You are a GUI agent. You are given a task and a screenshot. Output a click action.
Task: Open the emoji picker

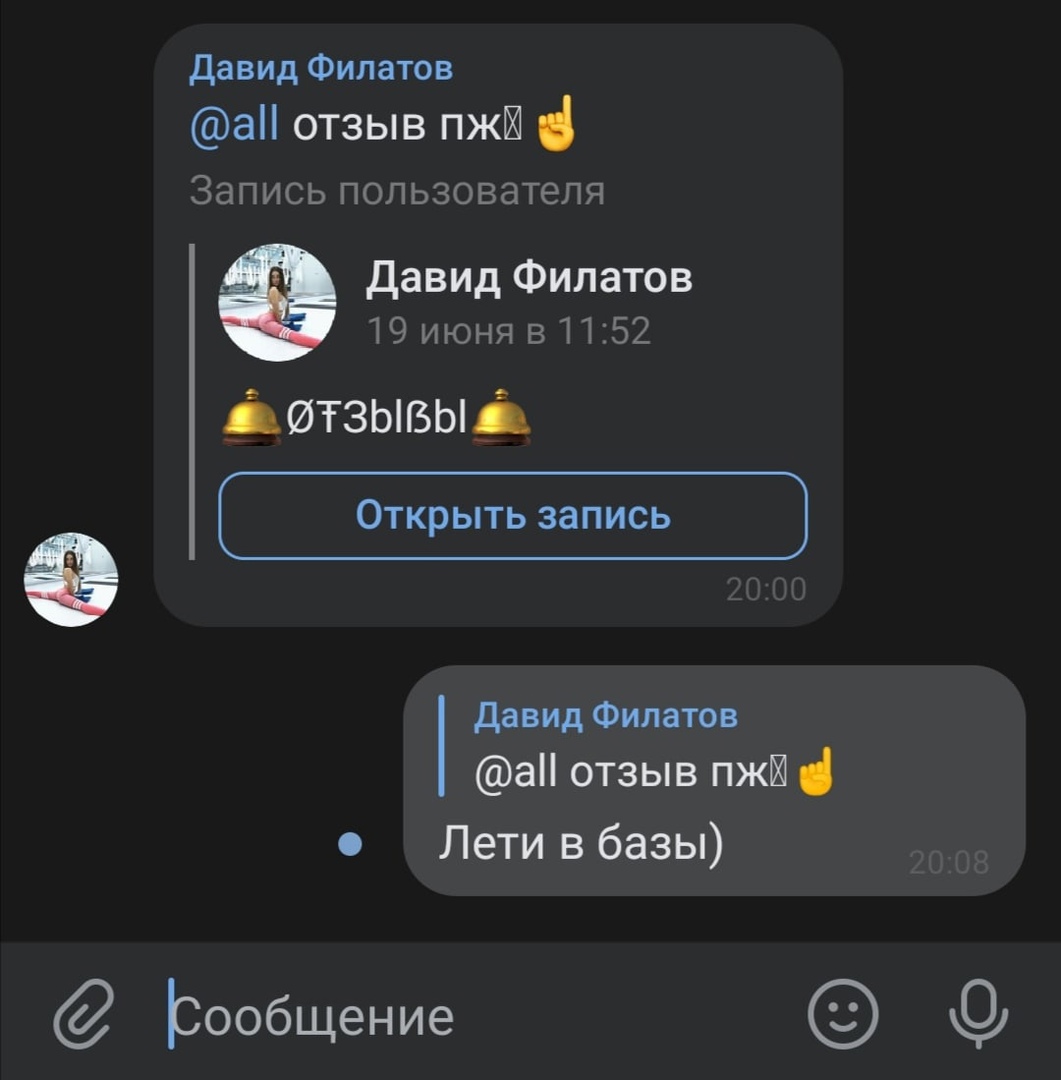842,1014
